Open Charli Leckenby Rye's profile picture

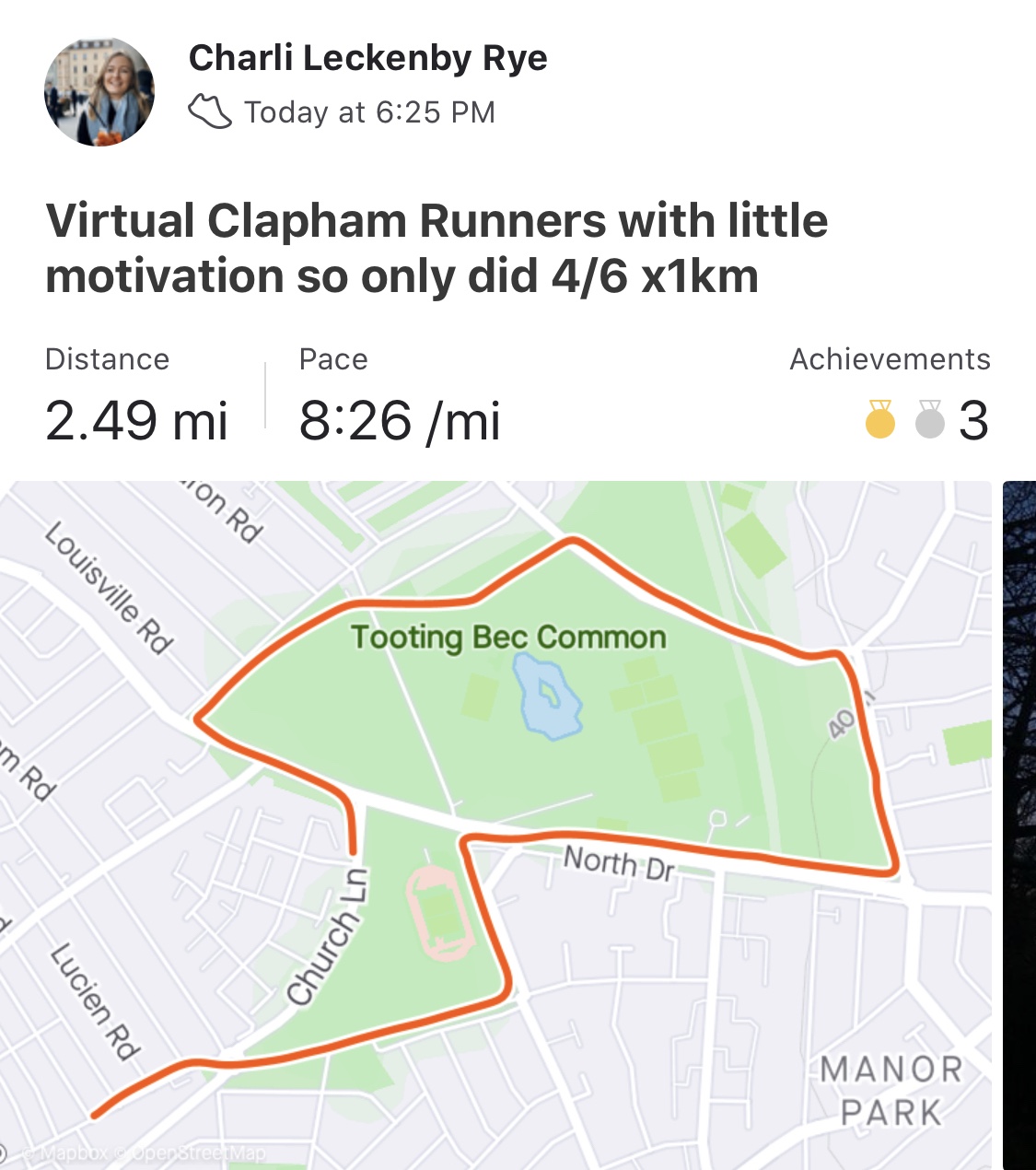click(99, 92)
